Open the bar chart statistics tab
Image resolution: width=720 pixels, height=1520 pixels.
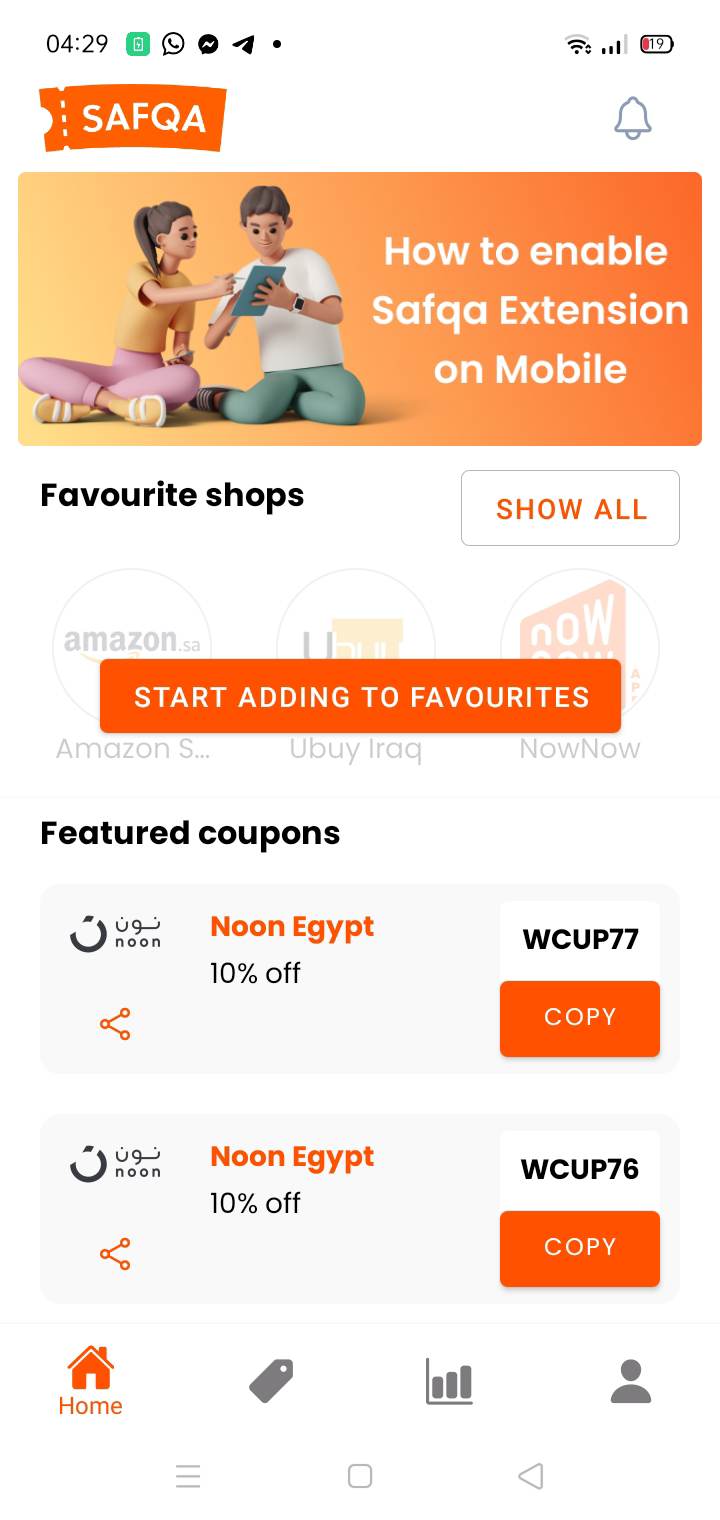click(449, 1381)
